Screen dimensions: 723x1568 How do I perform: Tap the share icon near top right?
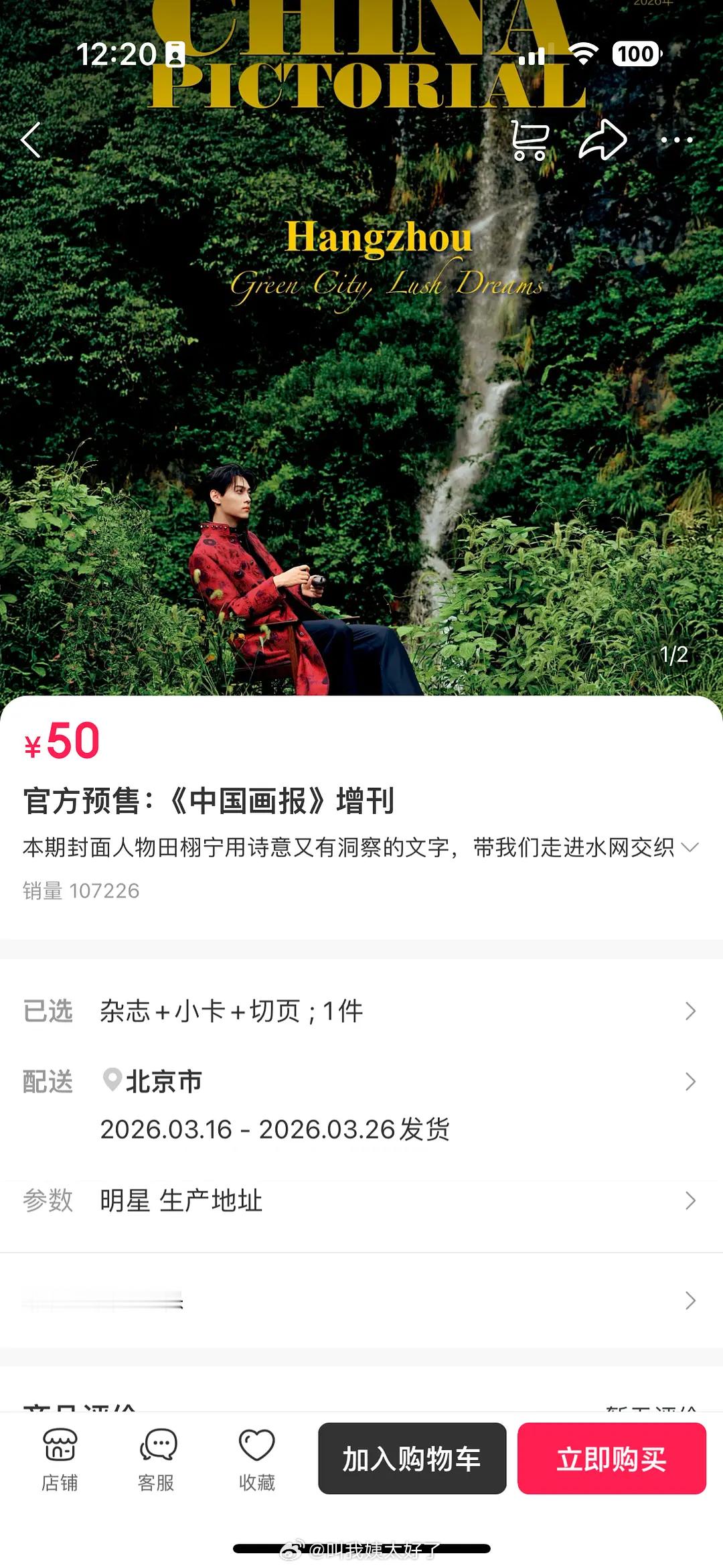tap(602, 141)
